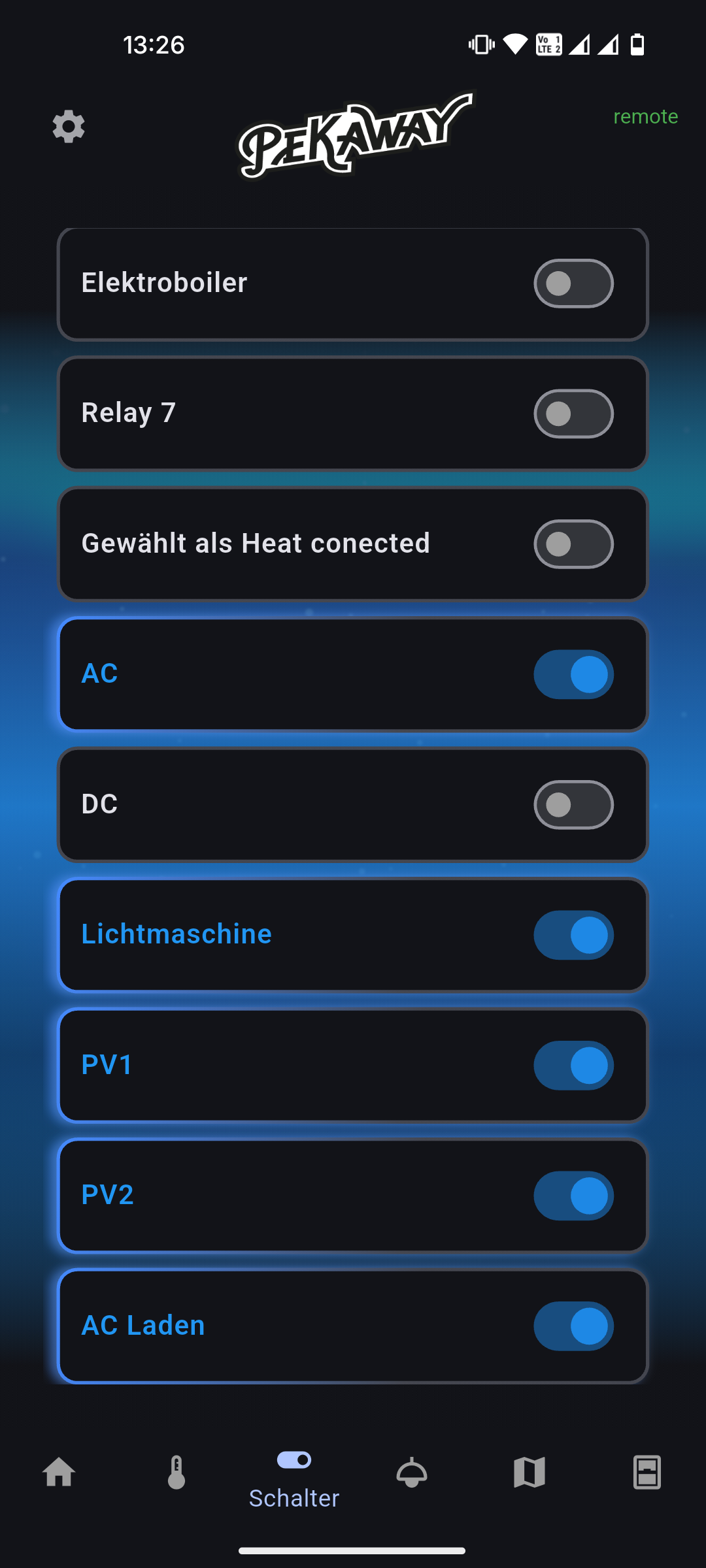Enable the DC switch
This screenshot has height=1568, width=706.
573,805
